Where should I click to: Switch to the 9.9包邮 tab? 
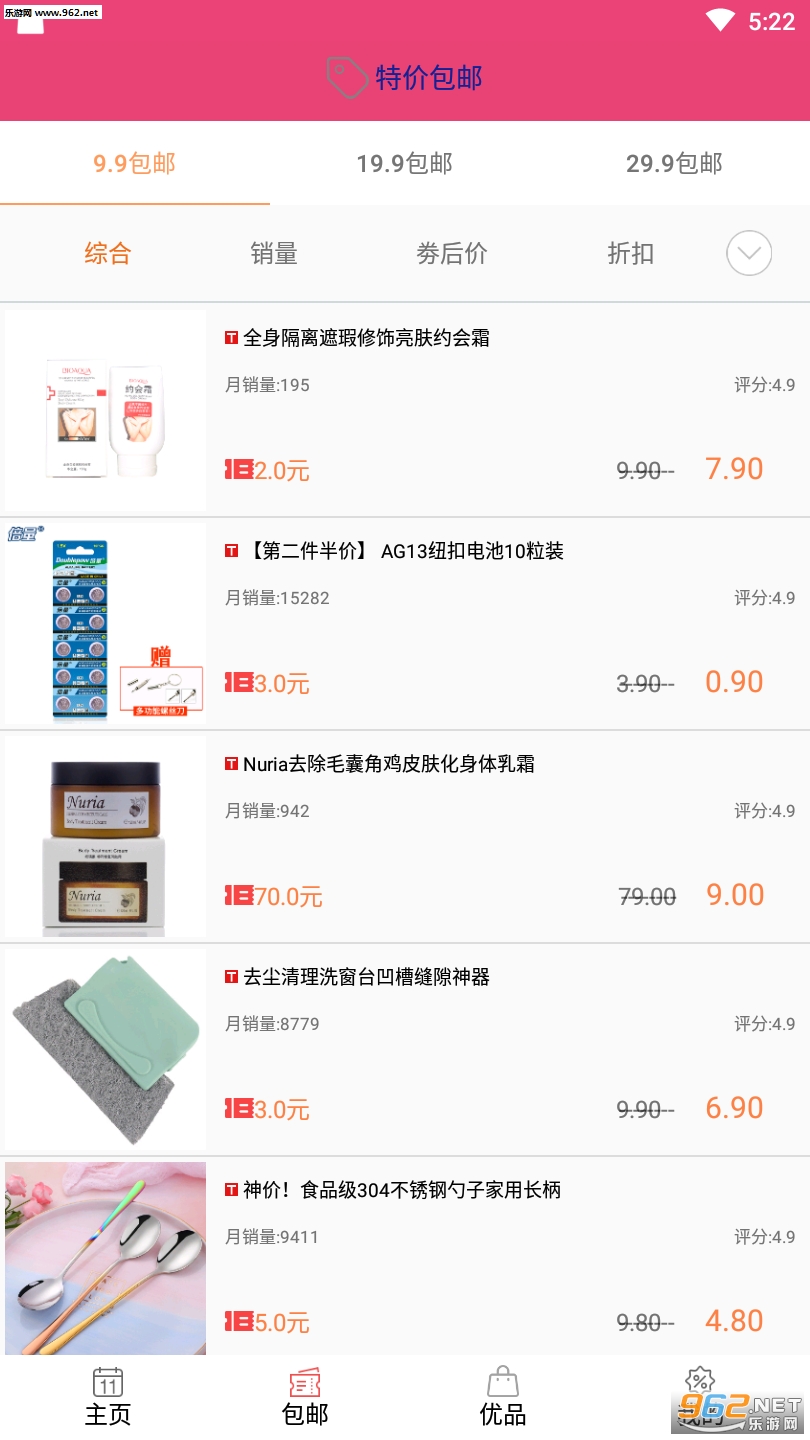pos(135,164)
